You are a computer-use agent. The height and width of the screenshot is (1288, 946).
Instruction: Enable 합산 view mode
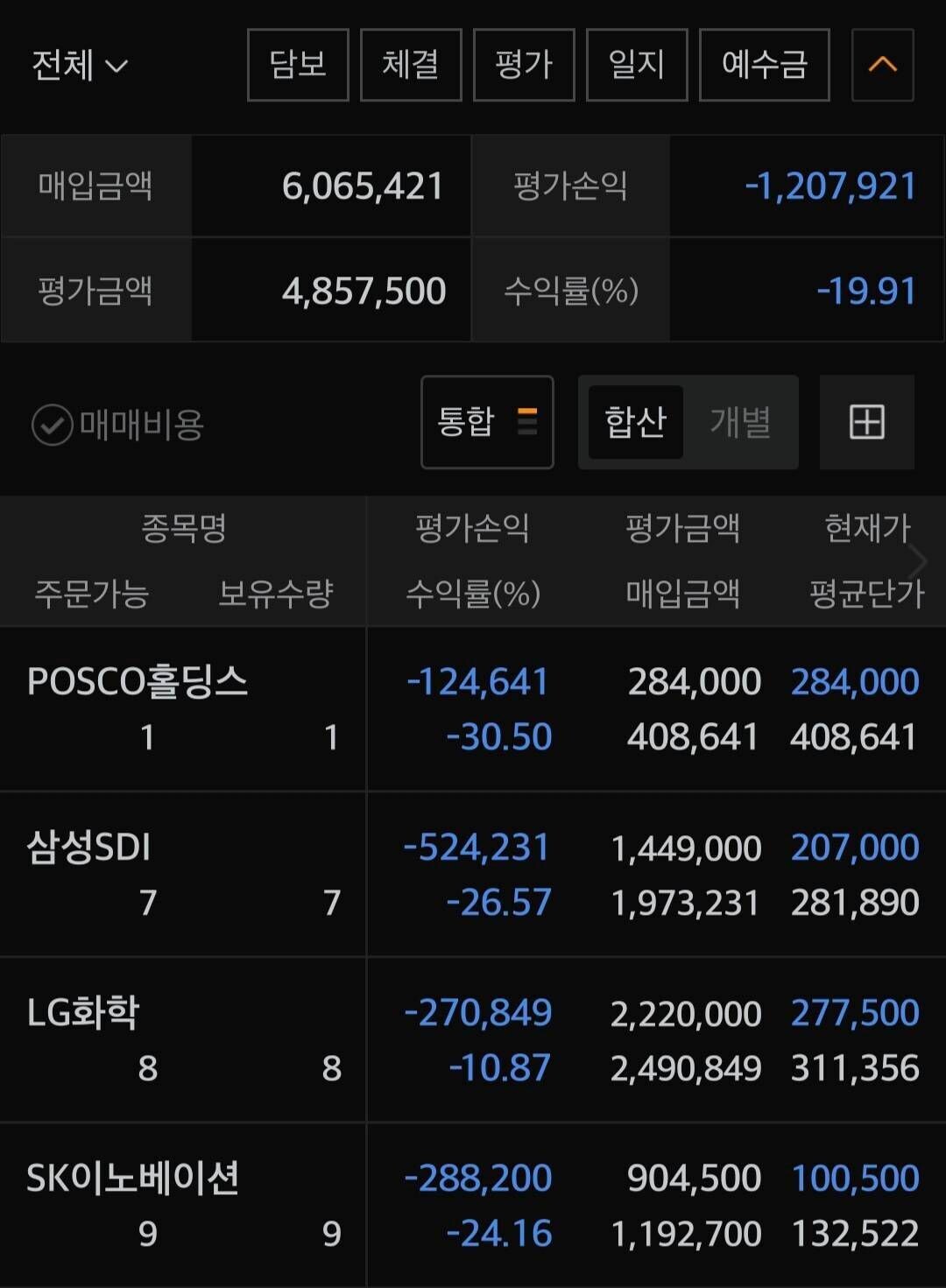[635, 422]
